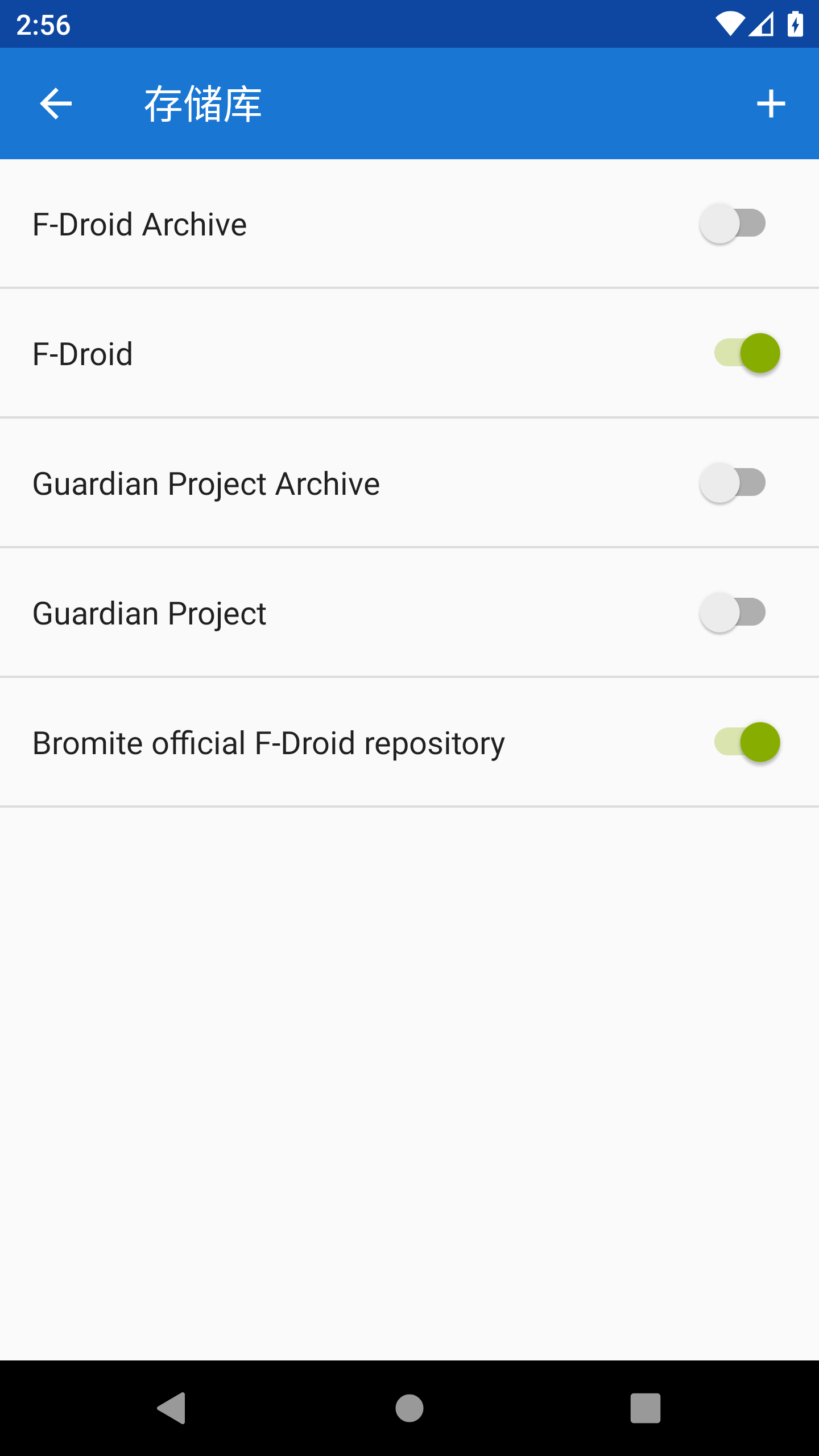Enable the F-Droid Archive repository
This screenshot has height=1456, width=819.
coord(733,224)
